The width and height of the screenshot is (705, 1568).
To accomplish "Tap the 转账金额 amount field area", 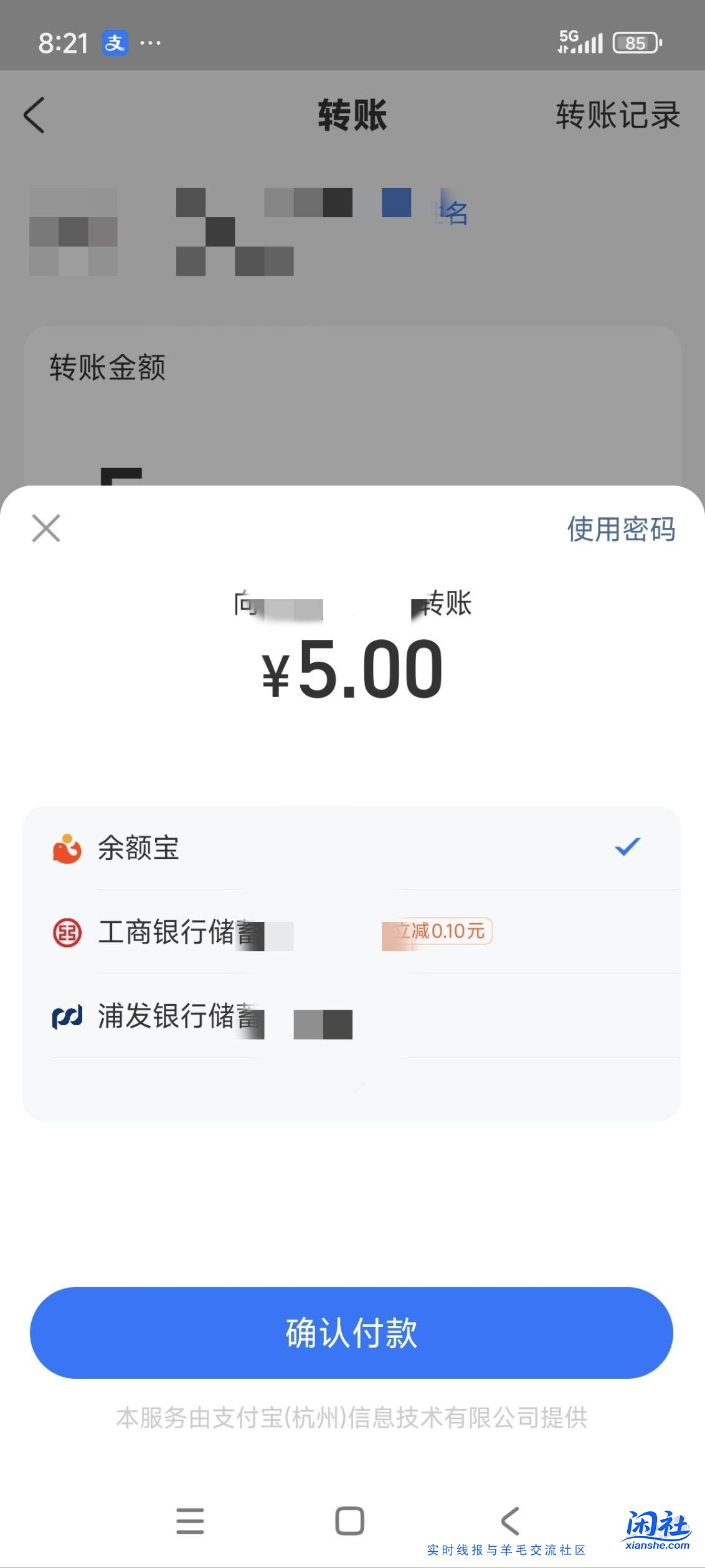I will coord(107,368).
